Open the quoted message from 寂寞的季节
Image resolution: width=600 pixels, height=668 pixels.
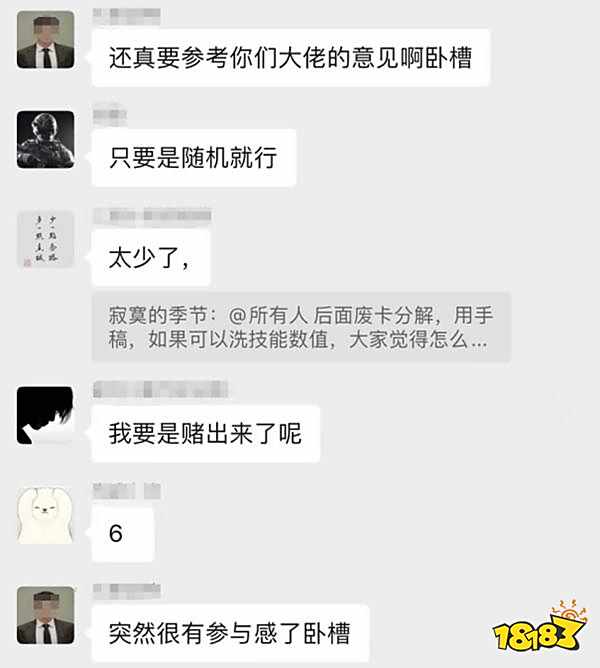coord(300,326)
